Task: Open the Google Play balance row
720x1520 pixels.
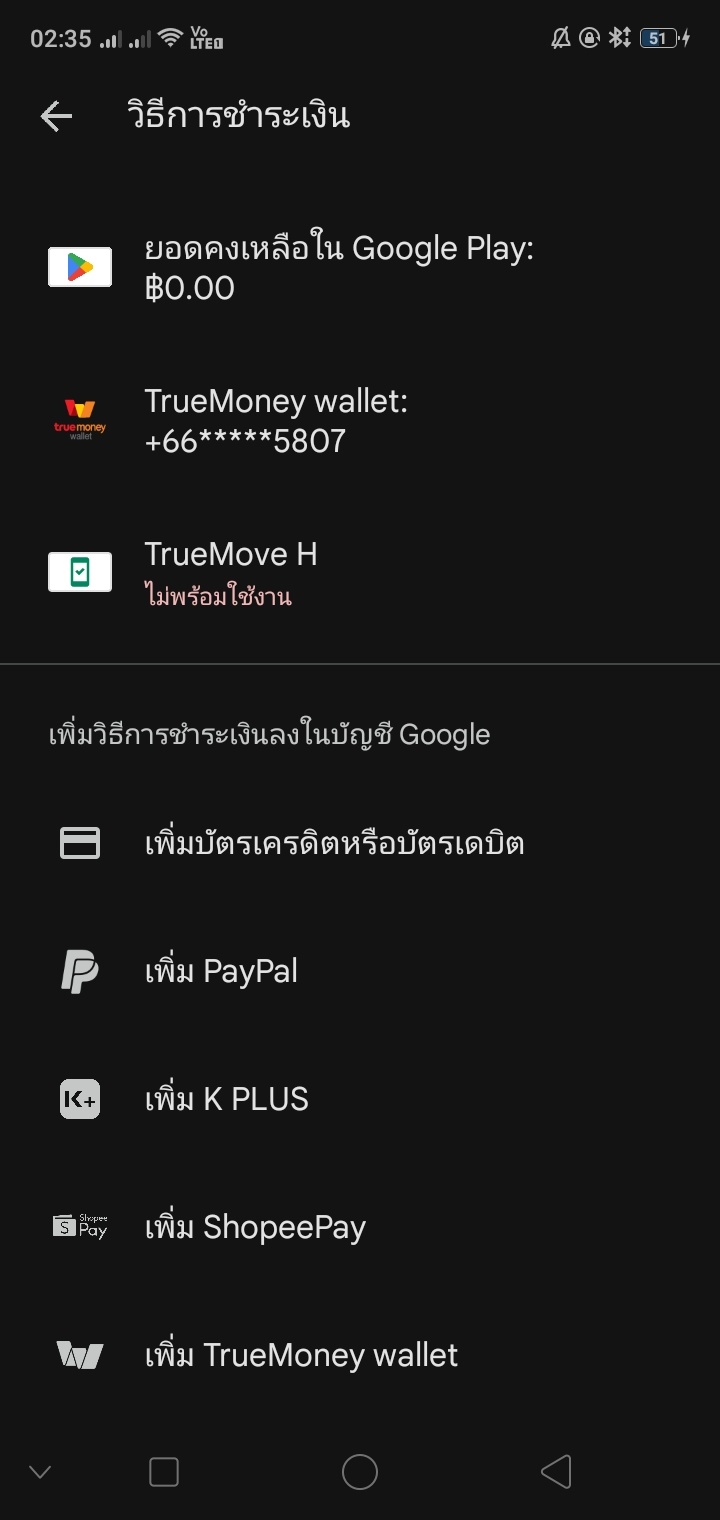Action: click(x=360, y=268)
